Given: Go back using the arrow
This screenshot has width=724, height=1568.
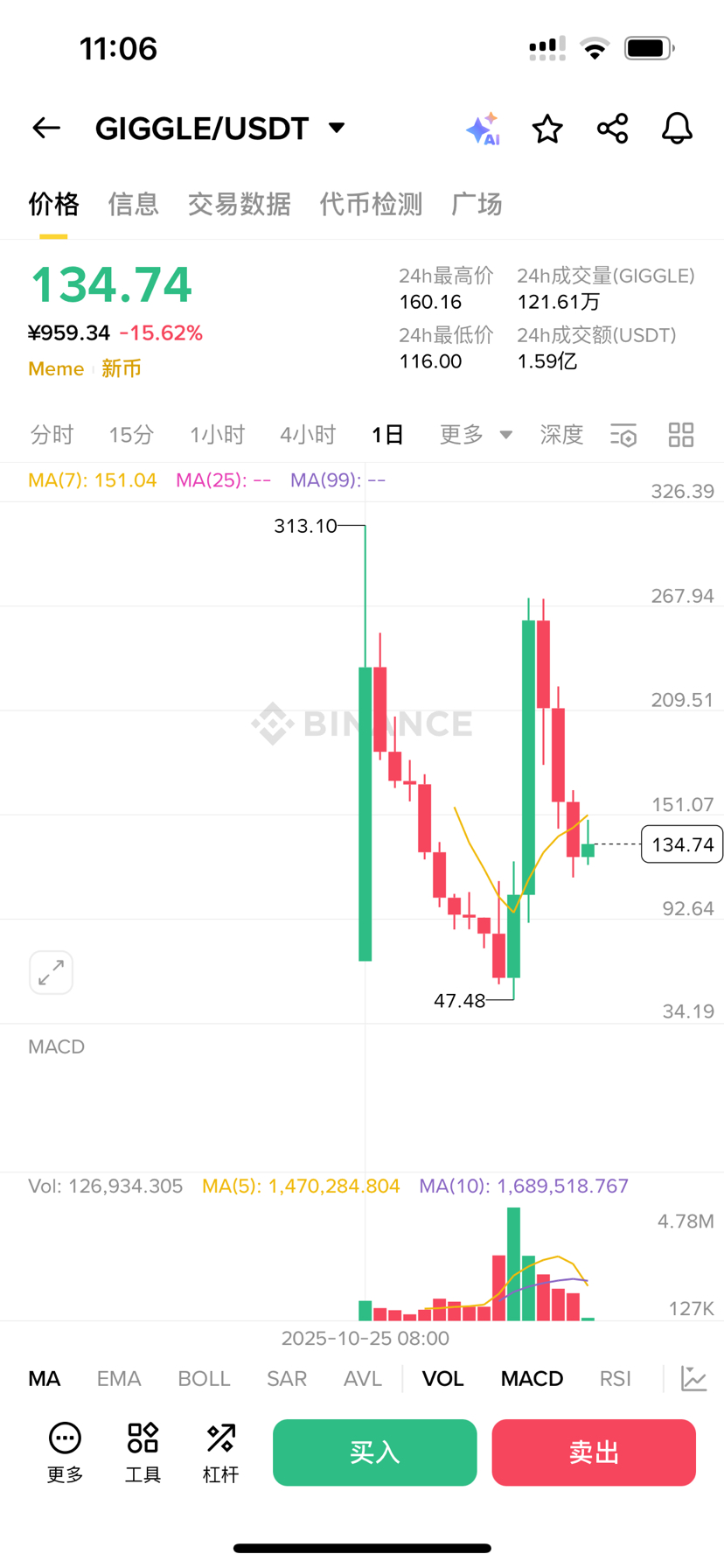Looking at the screenshot, I should [x=46, y=129].
